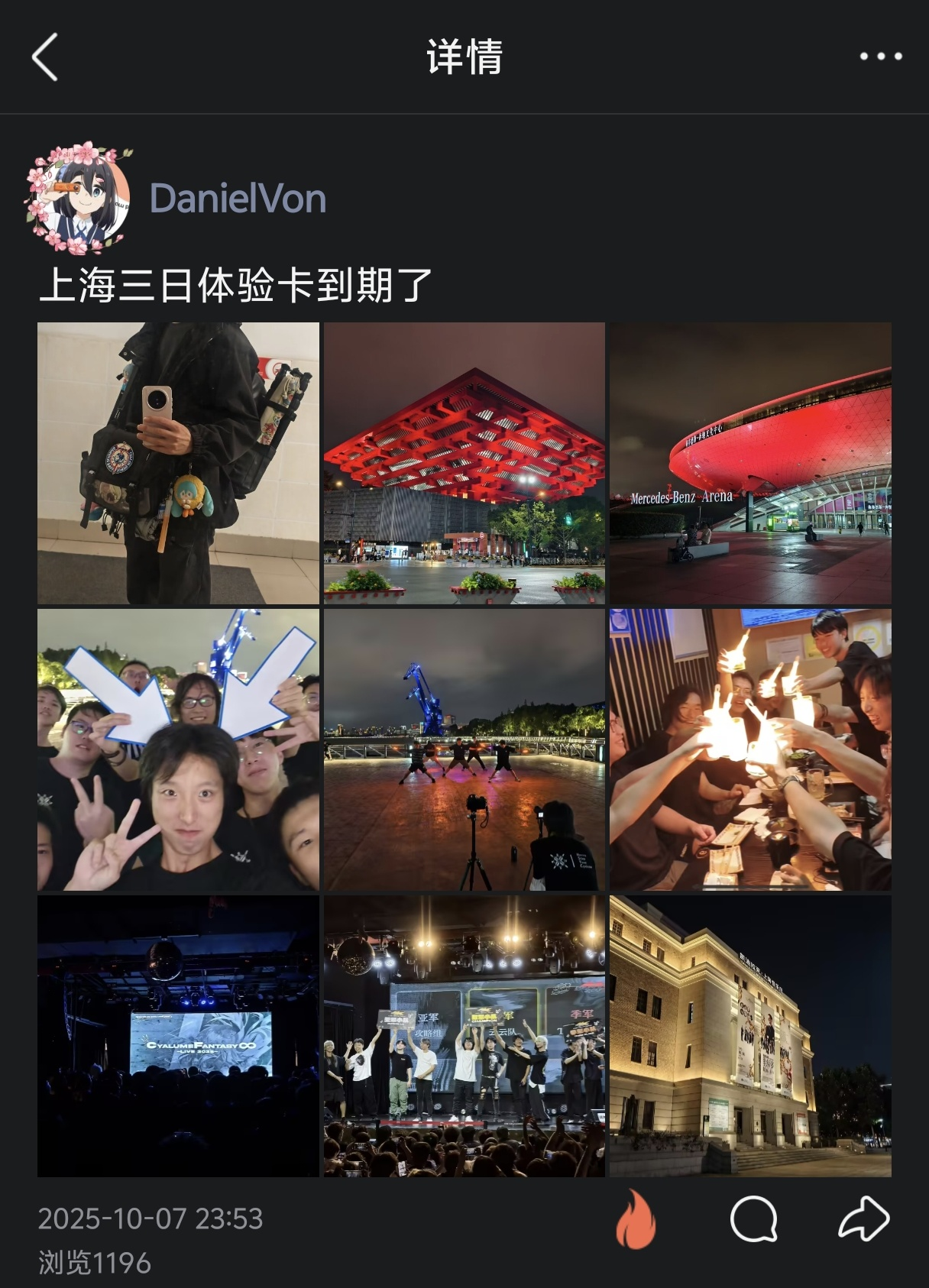Viewport: 929px width, 1288px height.
Task: Open DanielVon's profile avatar
Action: (79, 197)
